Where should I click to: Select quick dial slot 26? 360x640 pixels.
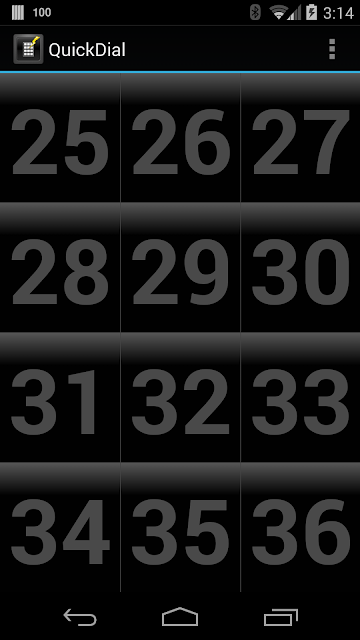(180, 138)
